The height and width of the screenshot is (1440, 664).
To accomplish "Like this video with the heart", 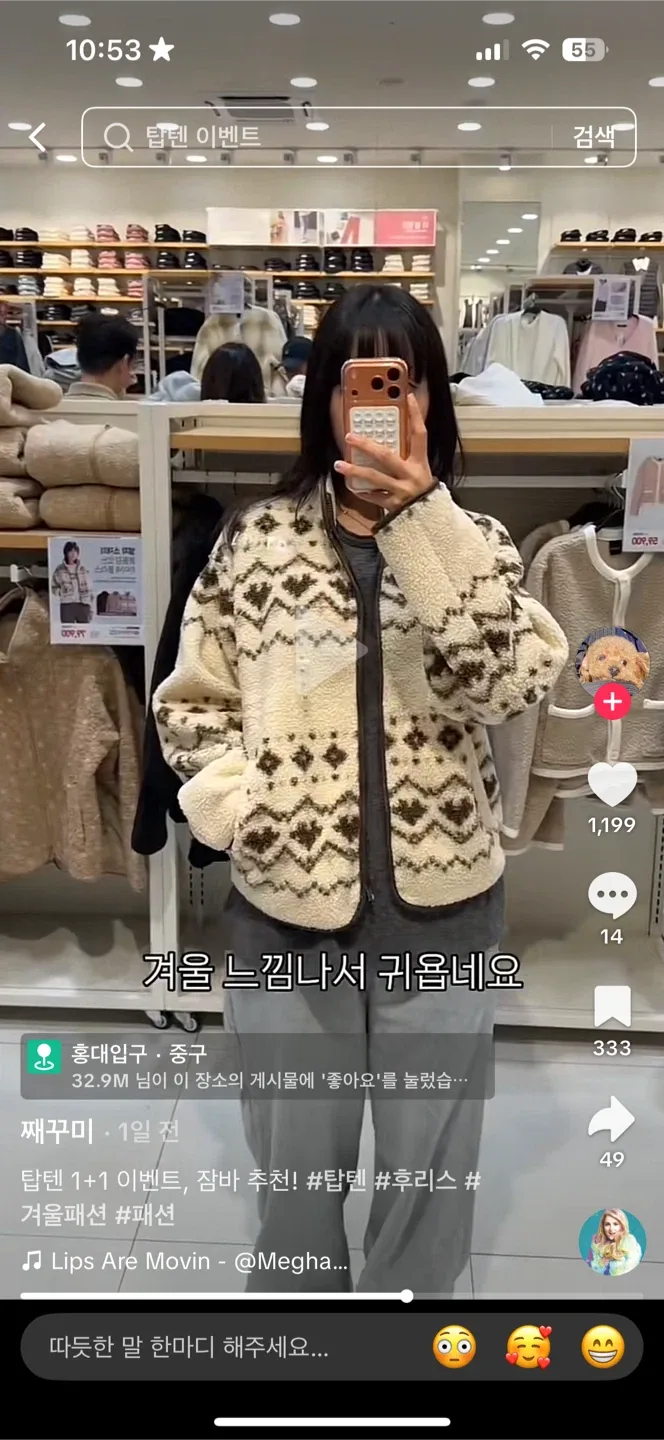I will tap(612, 784).
